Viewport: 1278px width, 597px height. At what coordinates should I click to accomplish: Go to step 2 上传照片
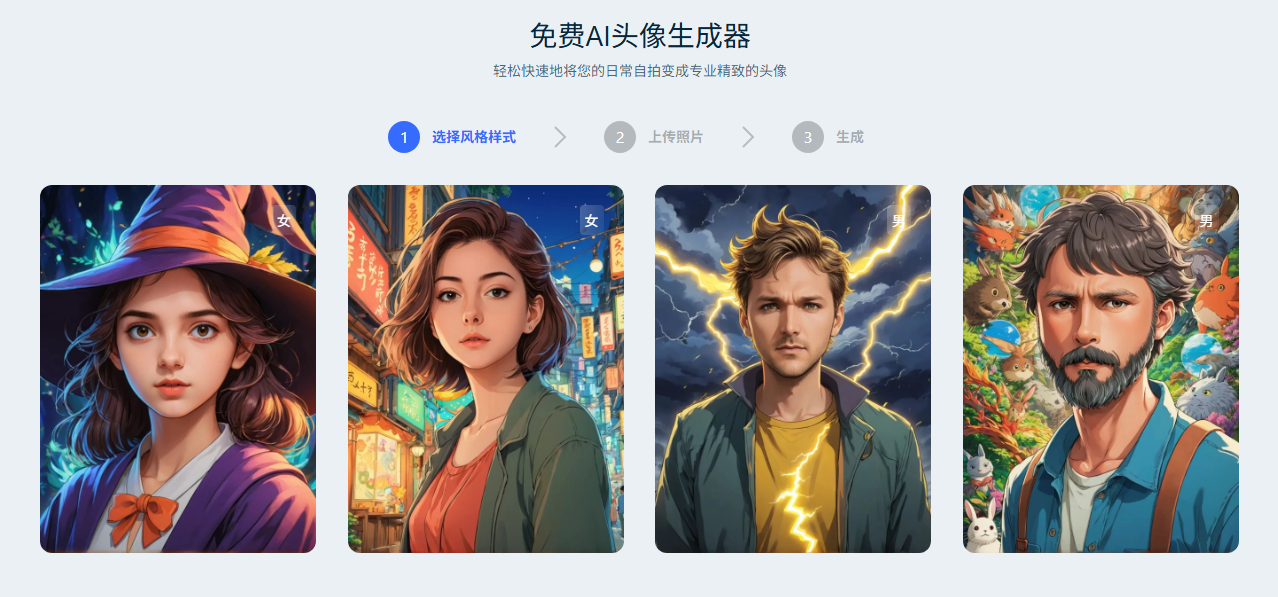point(654,137)
